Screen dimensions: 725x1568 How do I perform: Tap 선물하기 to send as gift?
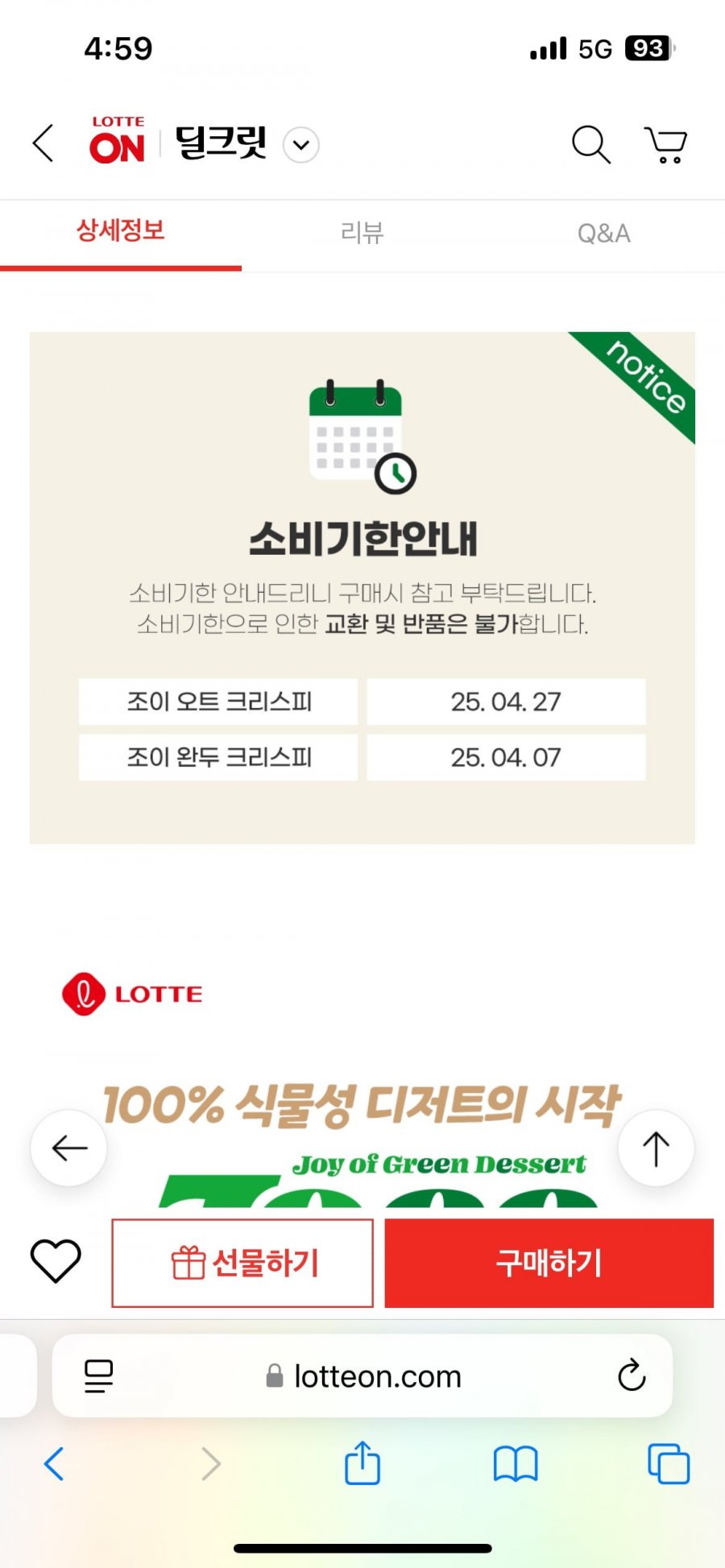point(242,1262)
